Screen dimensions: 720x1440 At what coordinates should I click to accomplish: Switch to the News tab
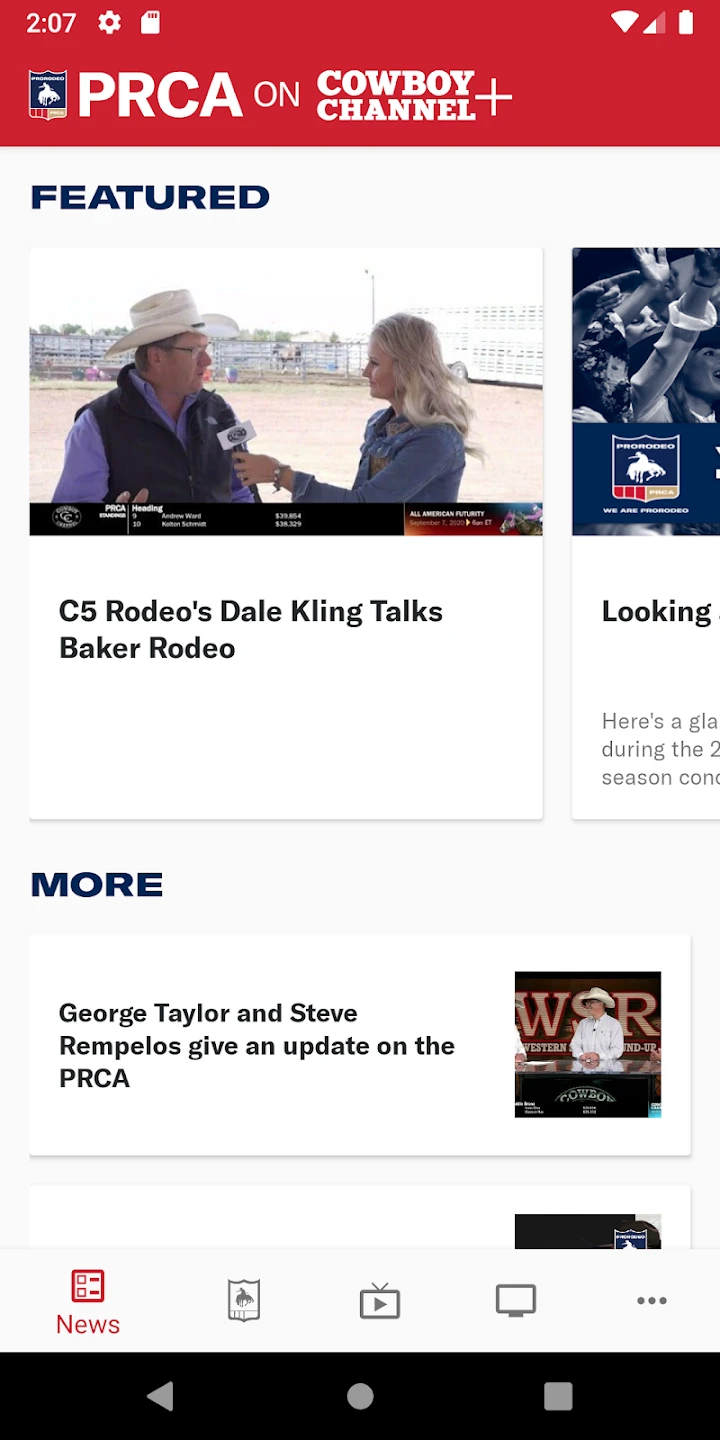point(88,1301)
